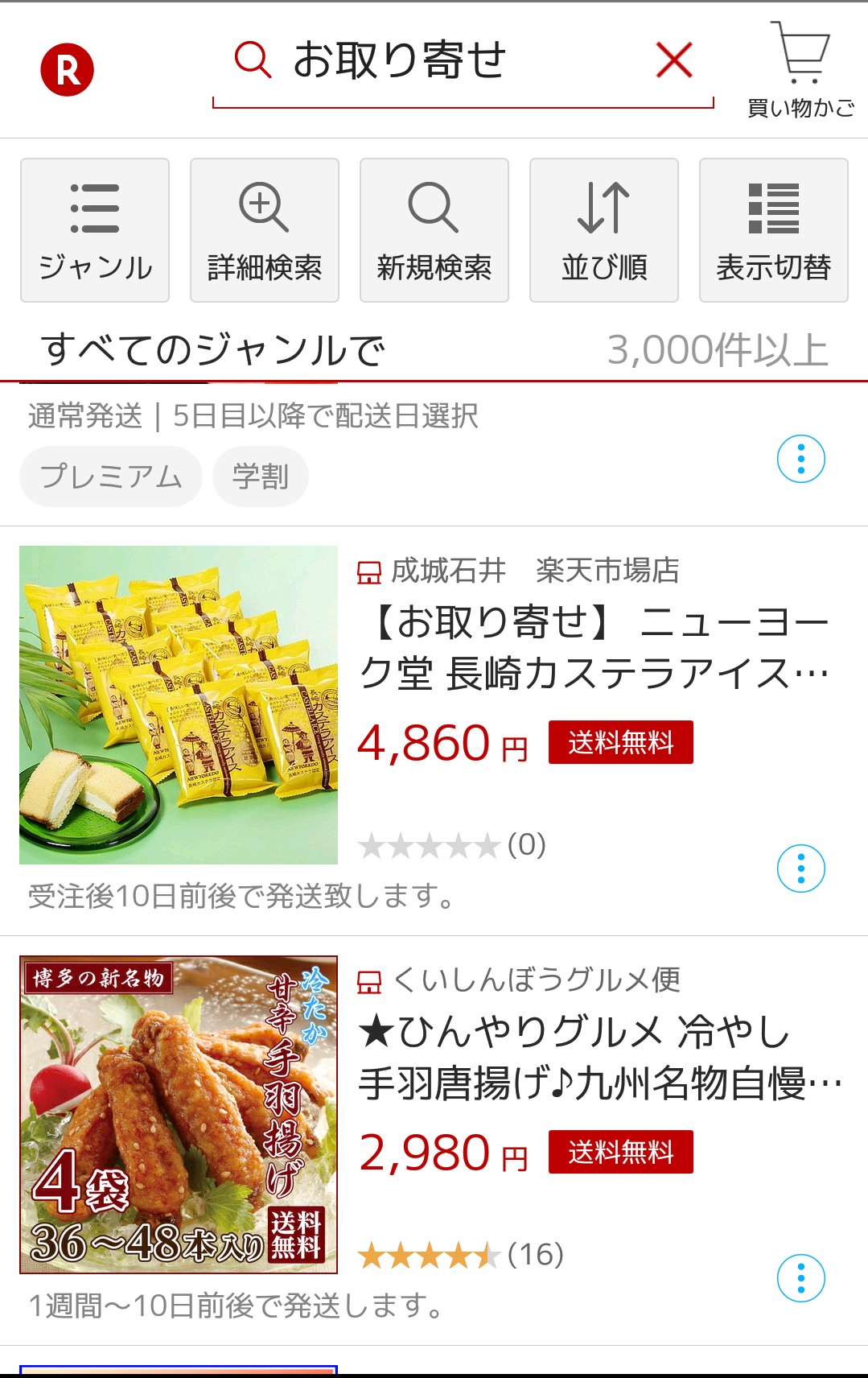
Task: Change the 並び順 sort order
Action: tap(604, 230)
